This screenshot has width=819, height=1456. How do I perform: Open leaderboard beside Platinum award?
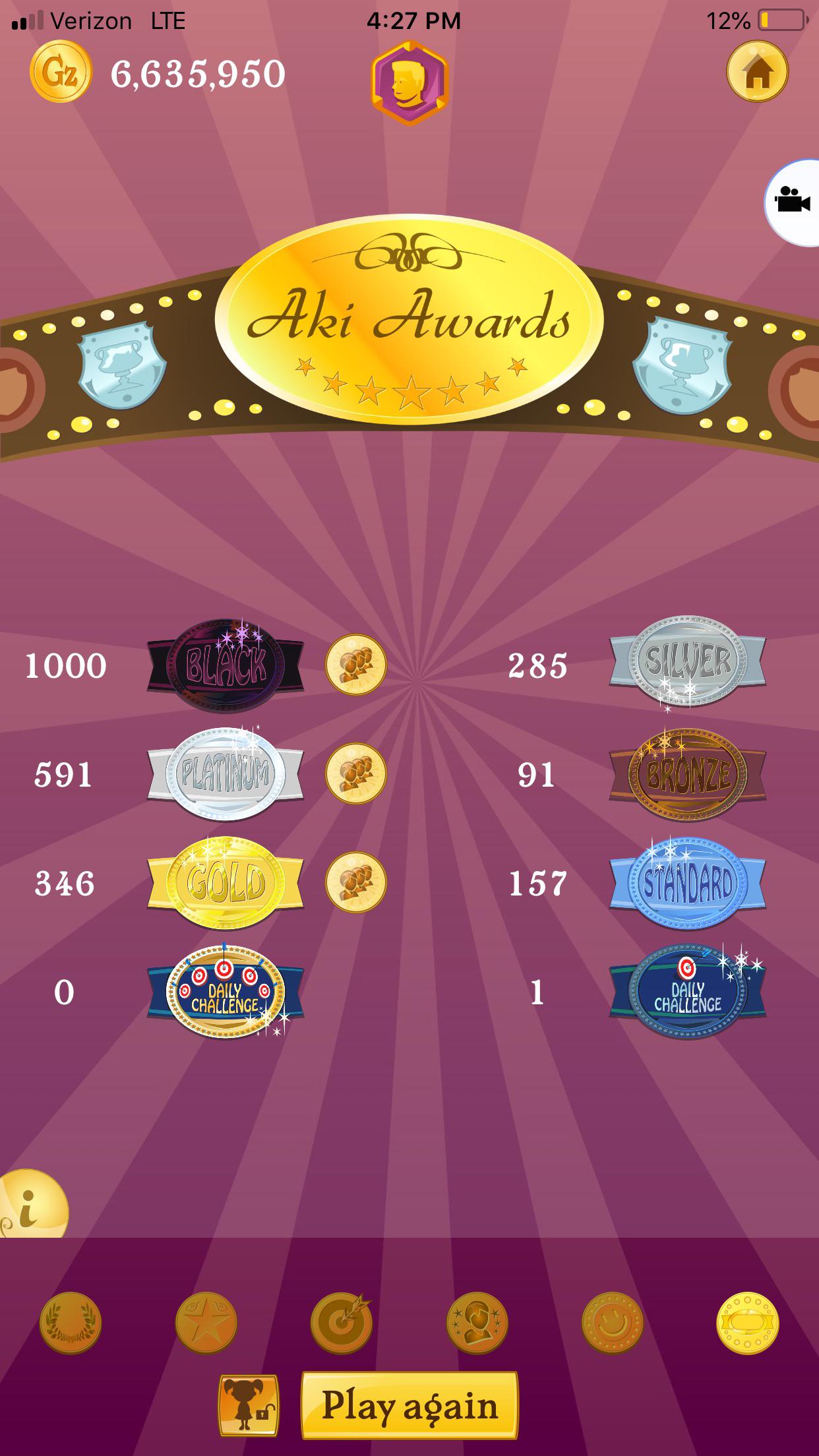pos(356,773)
